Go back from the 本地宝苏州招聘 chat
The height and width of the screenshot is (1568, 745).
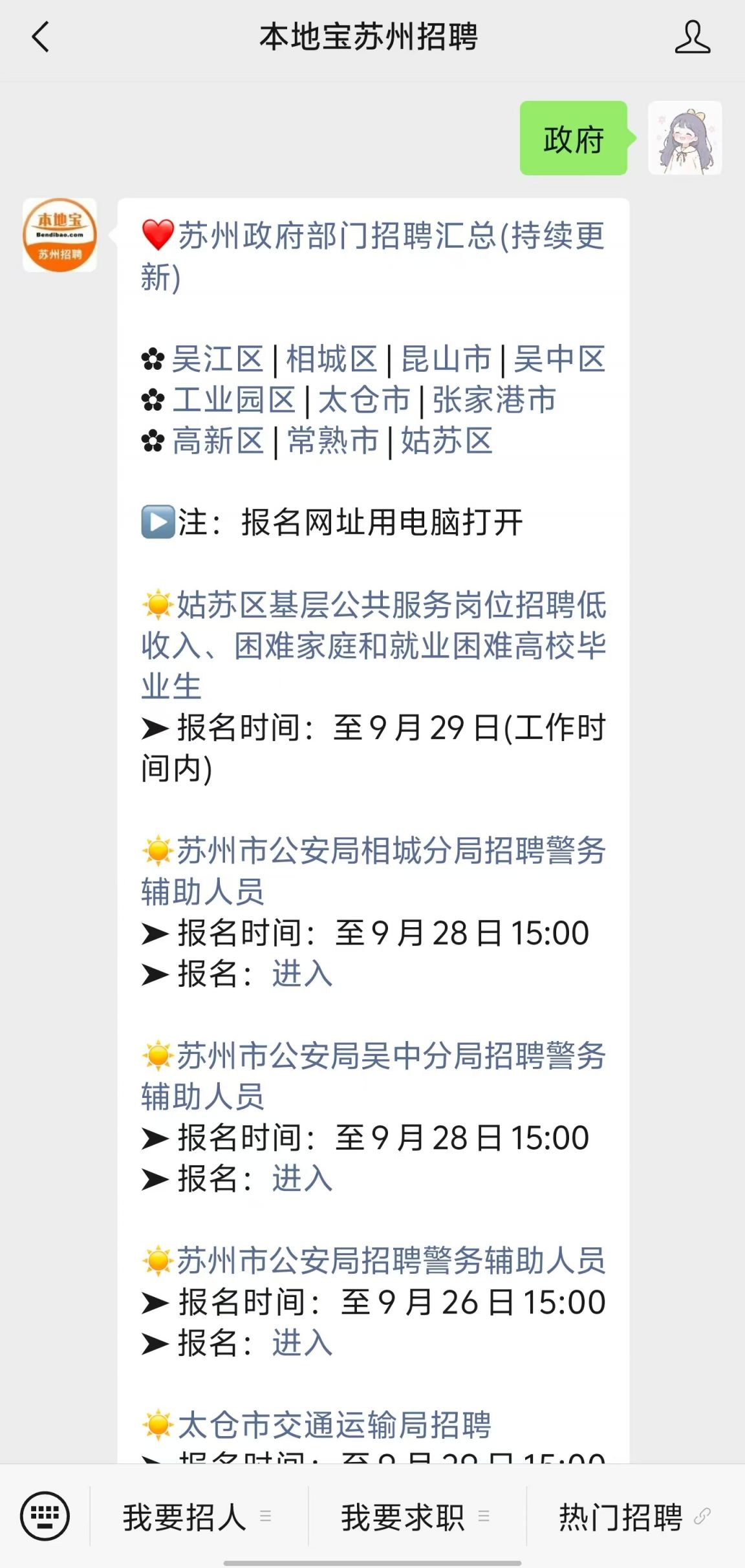(40, 37)
